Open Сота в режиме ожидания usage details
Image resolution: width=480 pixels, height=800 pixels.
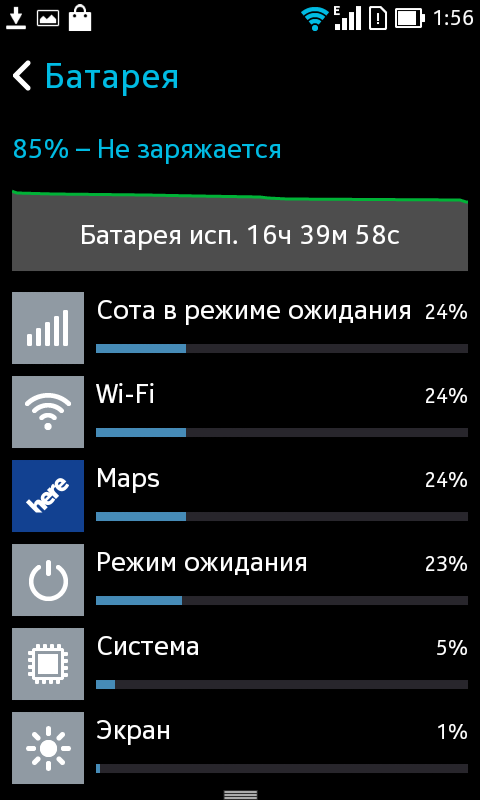tap(240, 328)
